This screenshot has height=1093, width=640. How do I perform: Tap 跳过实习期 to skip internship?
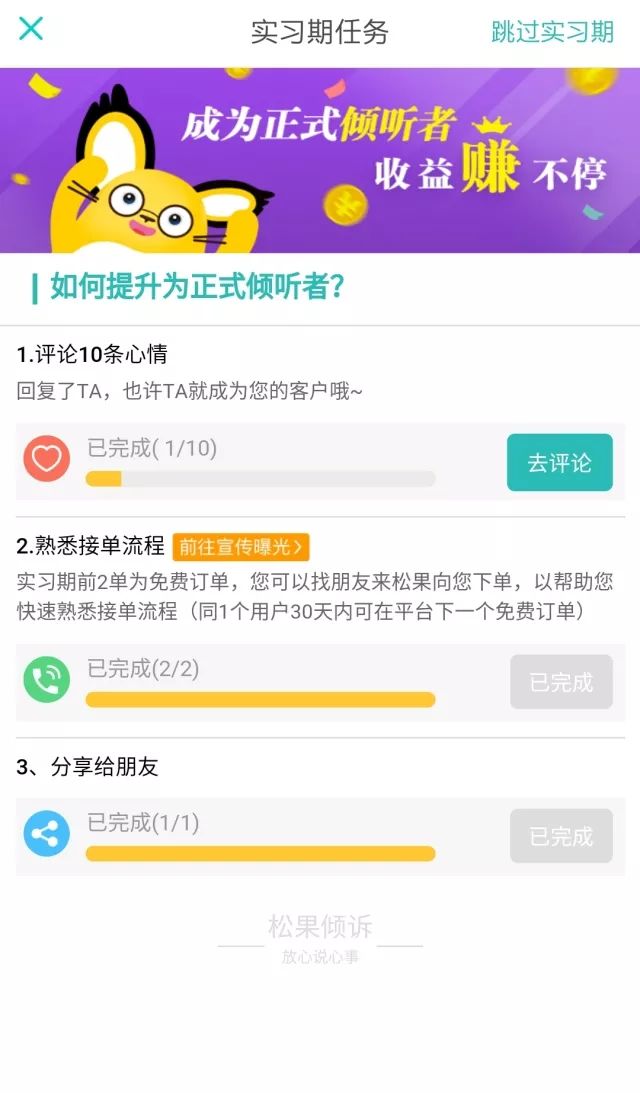(552, 32)
